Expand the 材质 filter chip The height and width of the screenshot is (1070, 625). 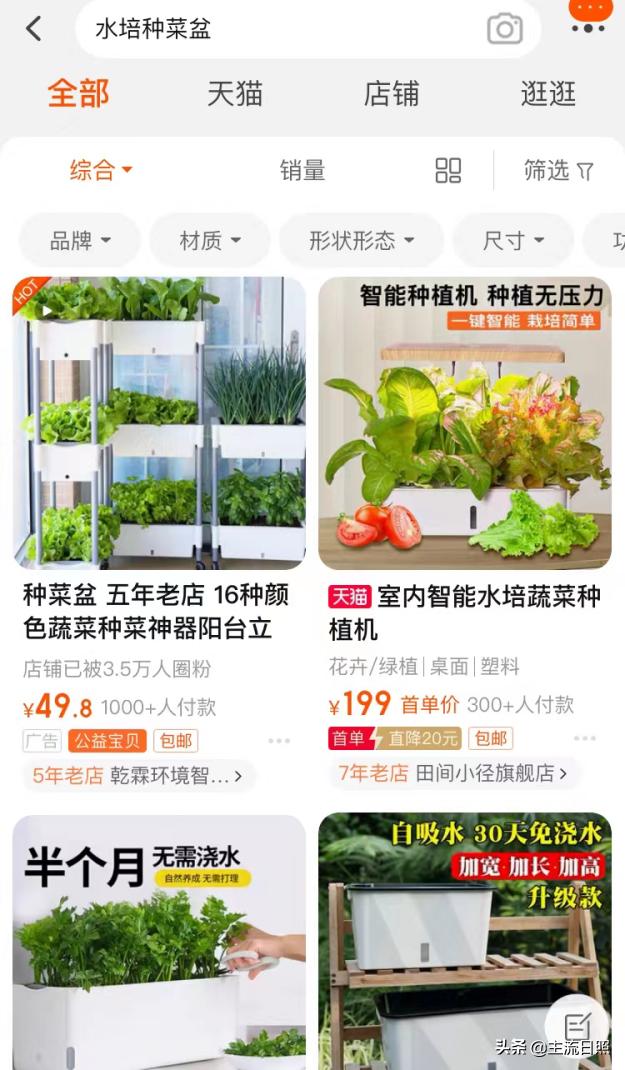pyautogui.click(x=210, y=240)
